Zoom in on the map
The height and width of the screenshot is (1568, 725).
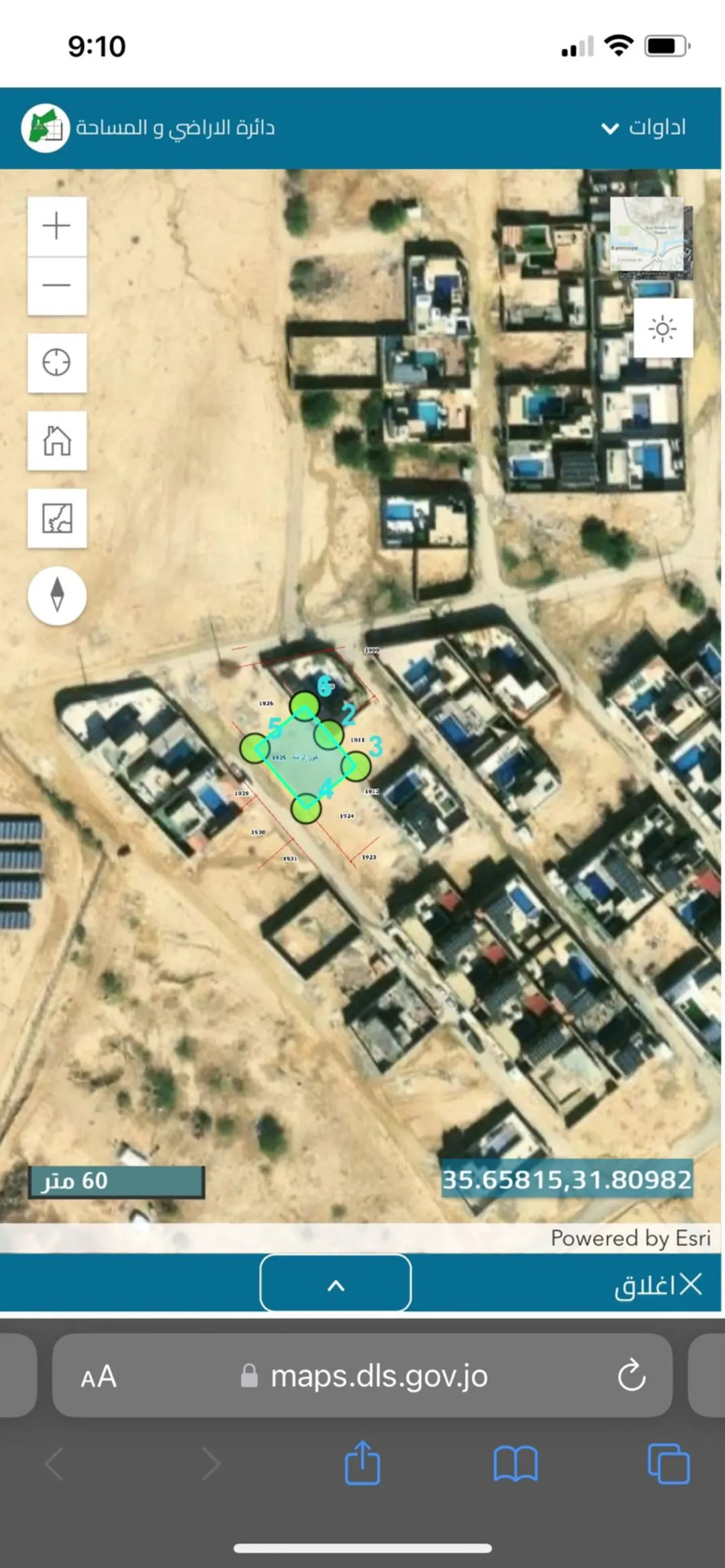pyautogui.click(x=57, y=226)
